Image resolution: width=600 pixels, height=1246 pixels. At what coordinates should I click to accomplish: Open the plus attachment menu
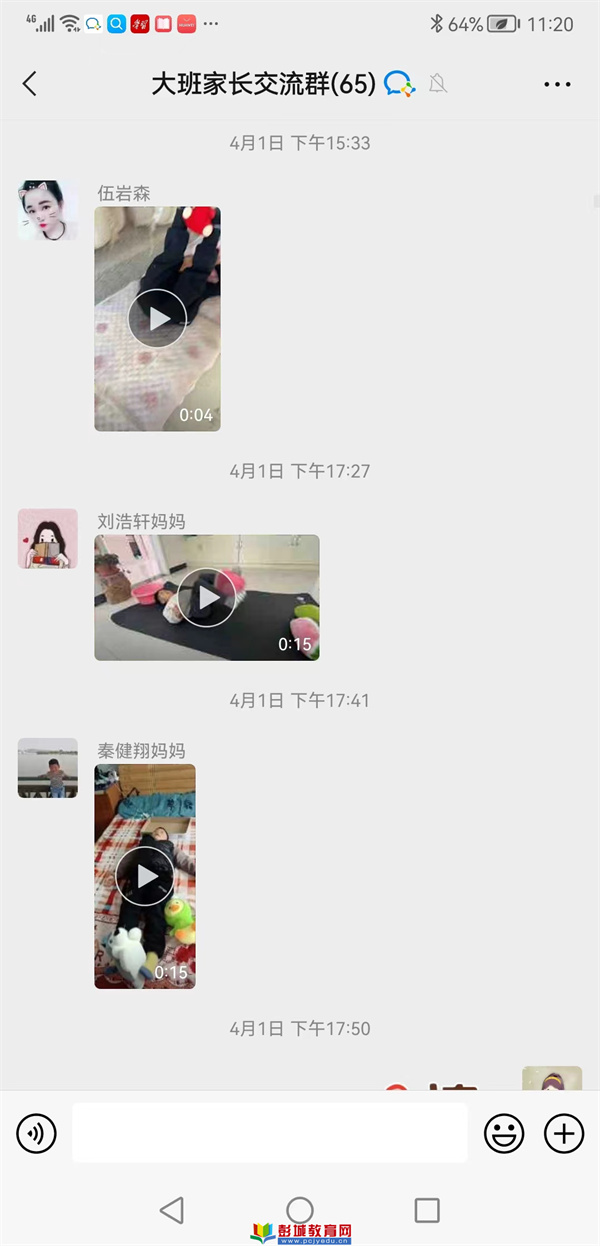point(564,1133)
